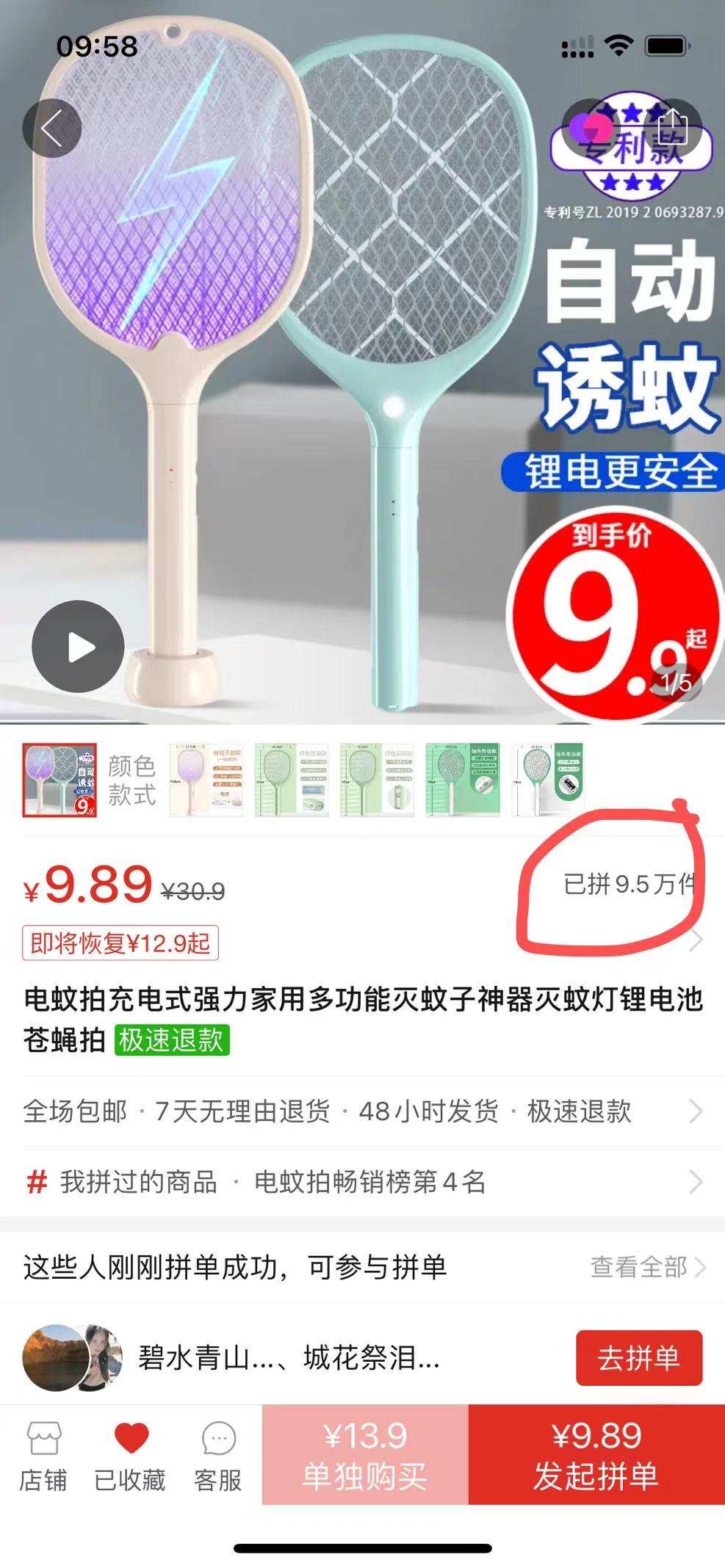Join the group with 去拼单 button

638,1358
